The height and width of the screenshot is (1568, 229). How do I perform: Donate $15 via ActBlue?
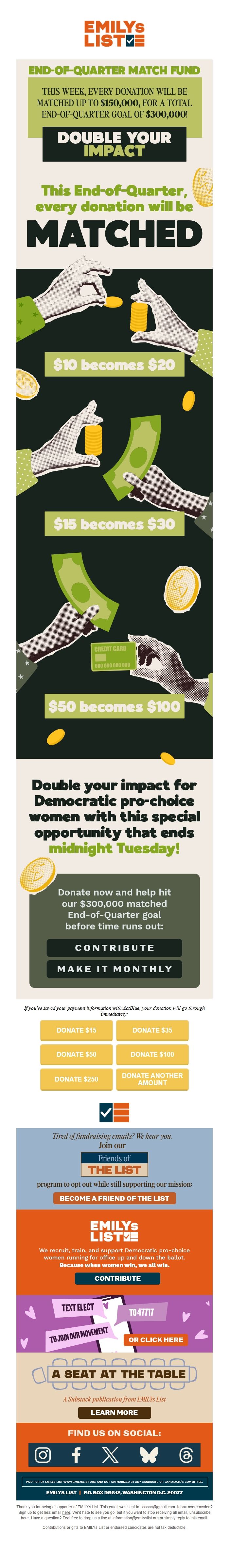(x=76, y=1030)
